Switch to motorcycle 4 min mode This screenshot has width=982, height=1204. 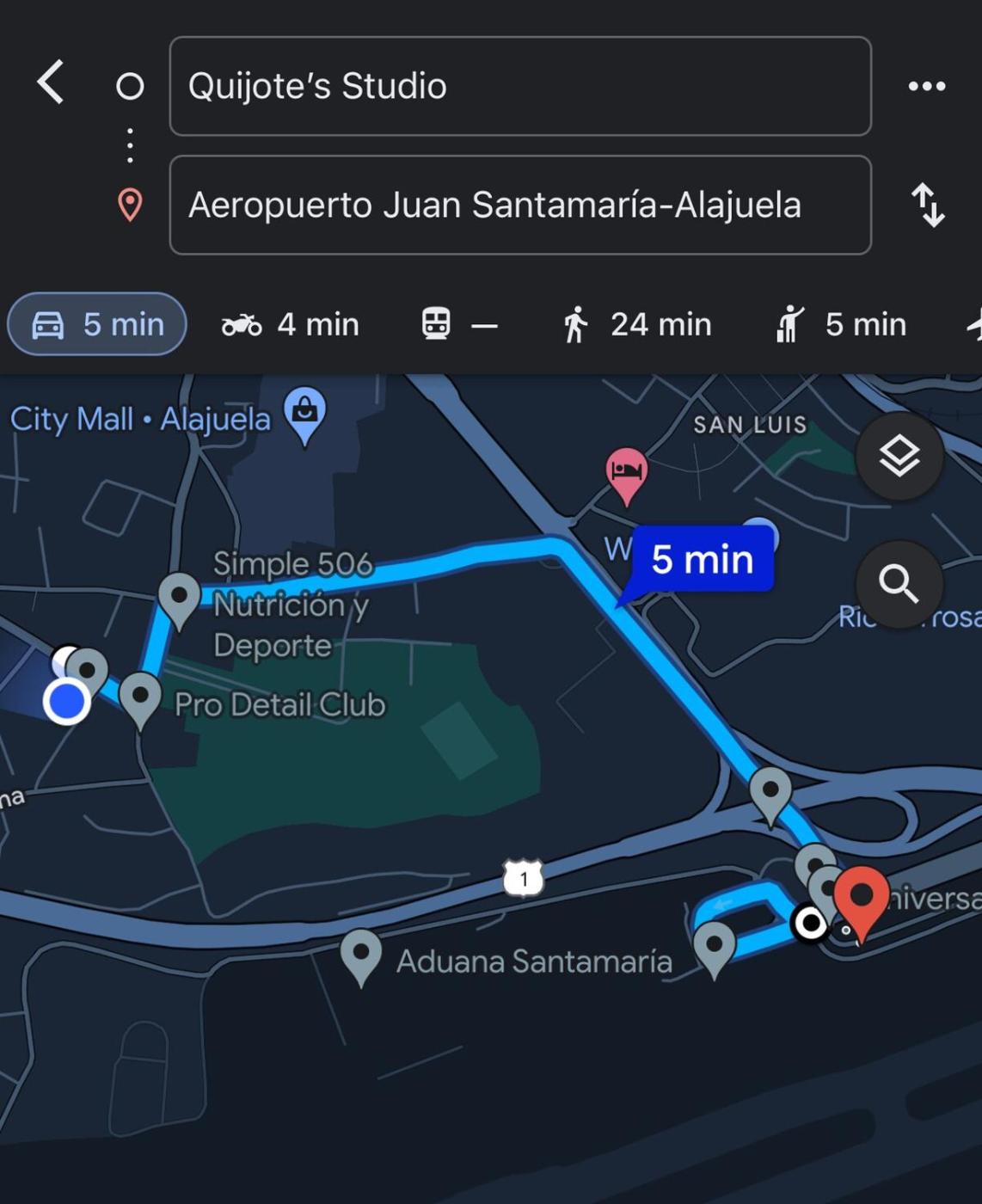(290, 325)
